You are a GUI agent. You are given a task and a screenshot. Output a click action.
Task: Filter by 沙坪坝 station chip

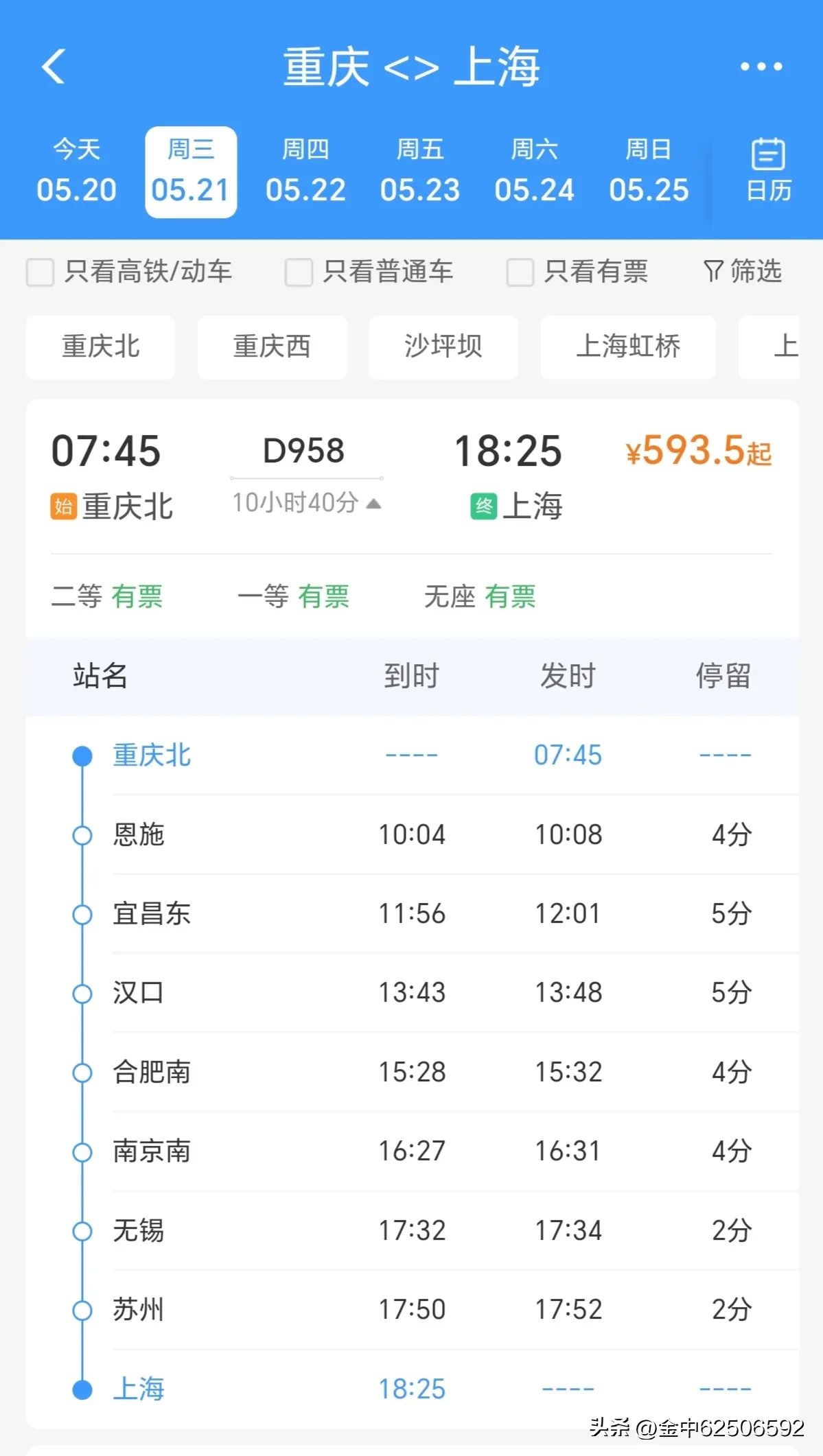443,347
